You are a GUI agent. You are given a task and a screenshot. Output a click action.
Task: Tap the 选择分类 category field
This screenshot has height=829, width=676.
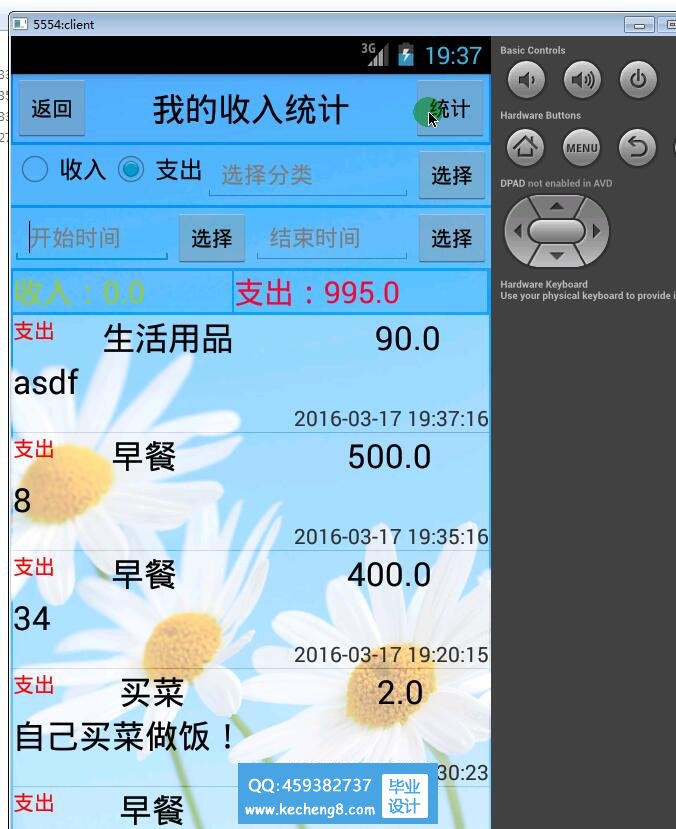click(307, 176)
